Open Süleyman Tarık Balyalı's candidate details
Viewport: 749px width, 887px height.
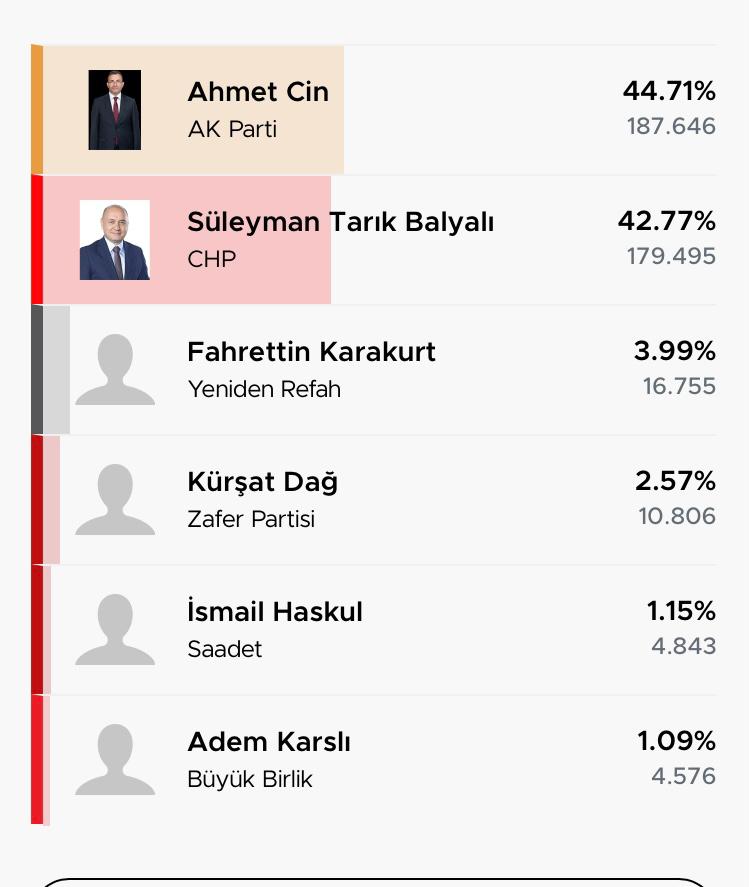point(341,222)
